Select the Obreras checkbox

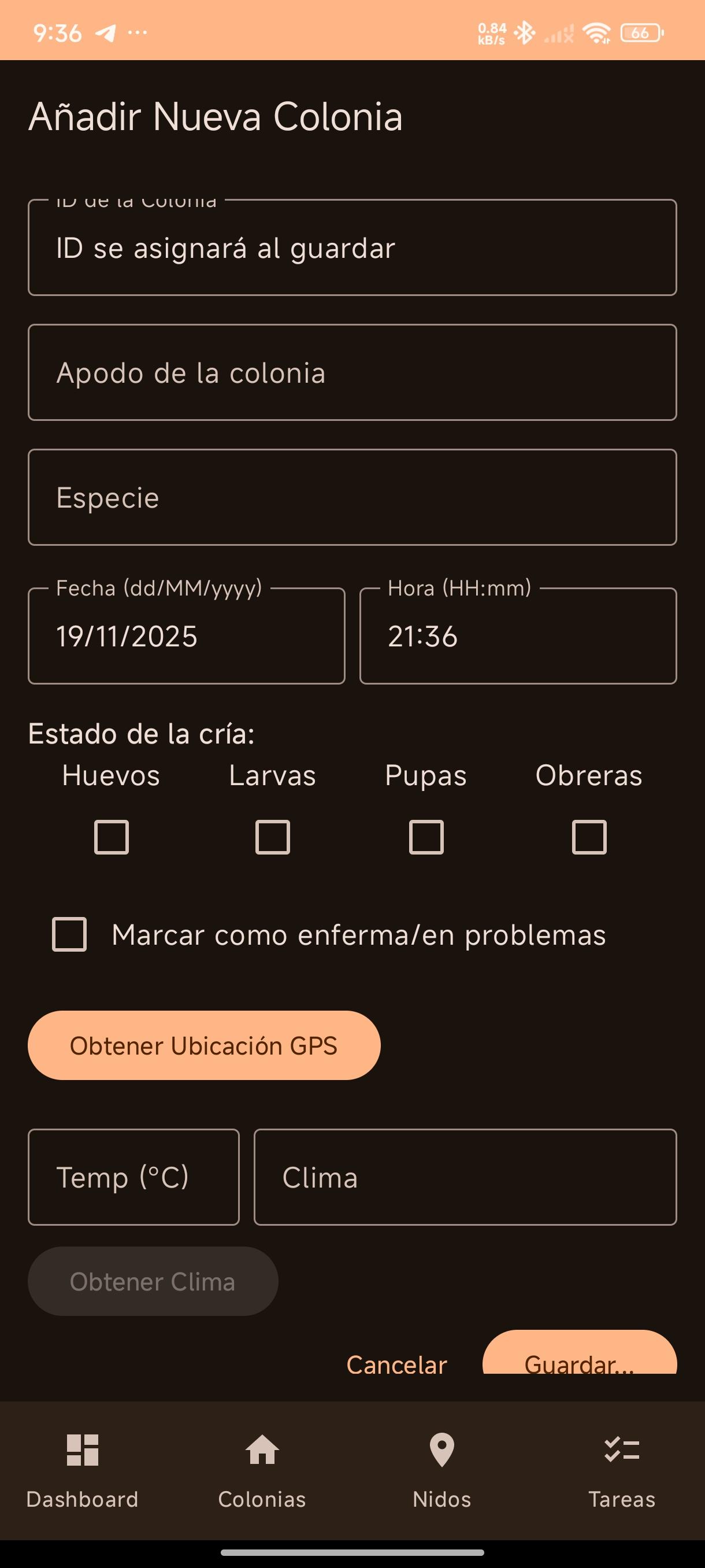589,837
